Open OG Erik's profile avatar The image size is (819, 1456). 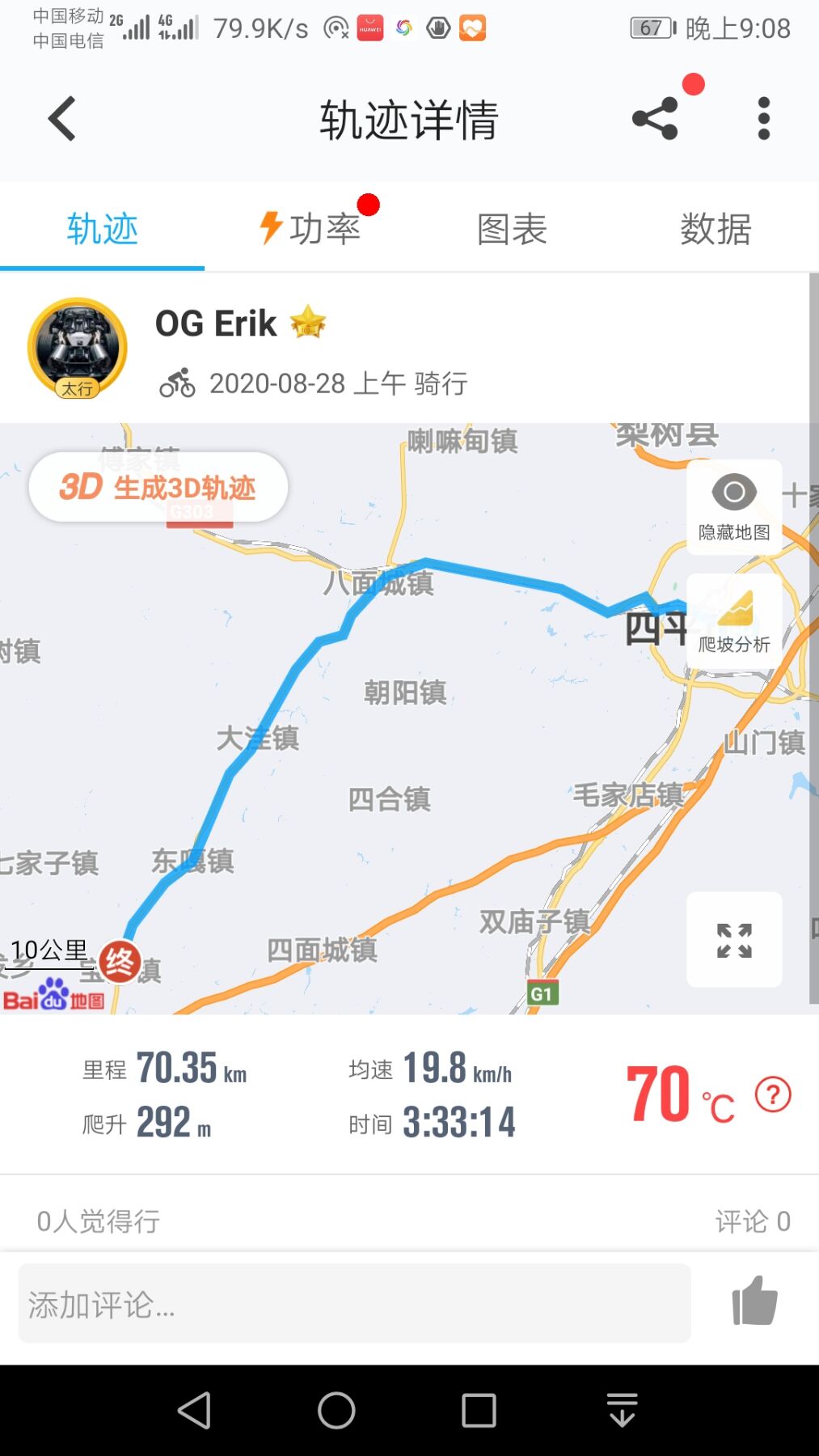78,349
